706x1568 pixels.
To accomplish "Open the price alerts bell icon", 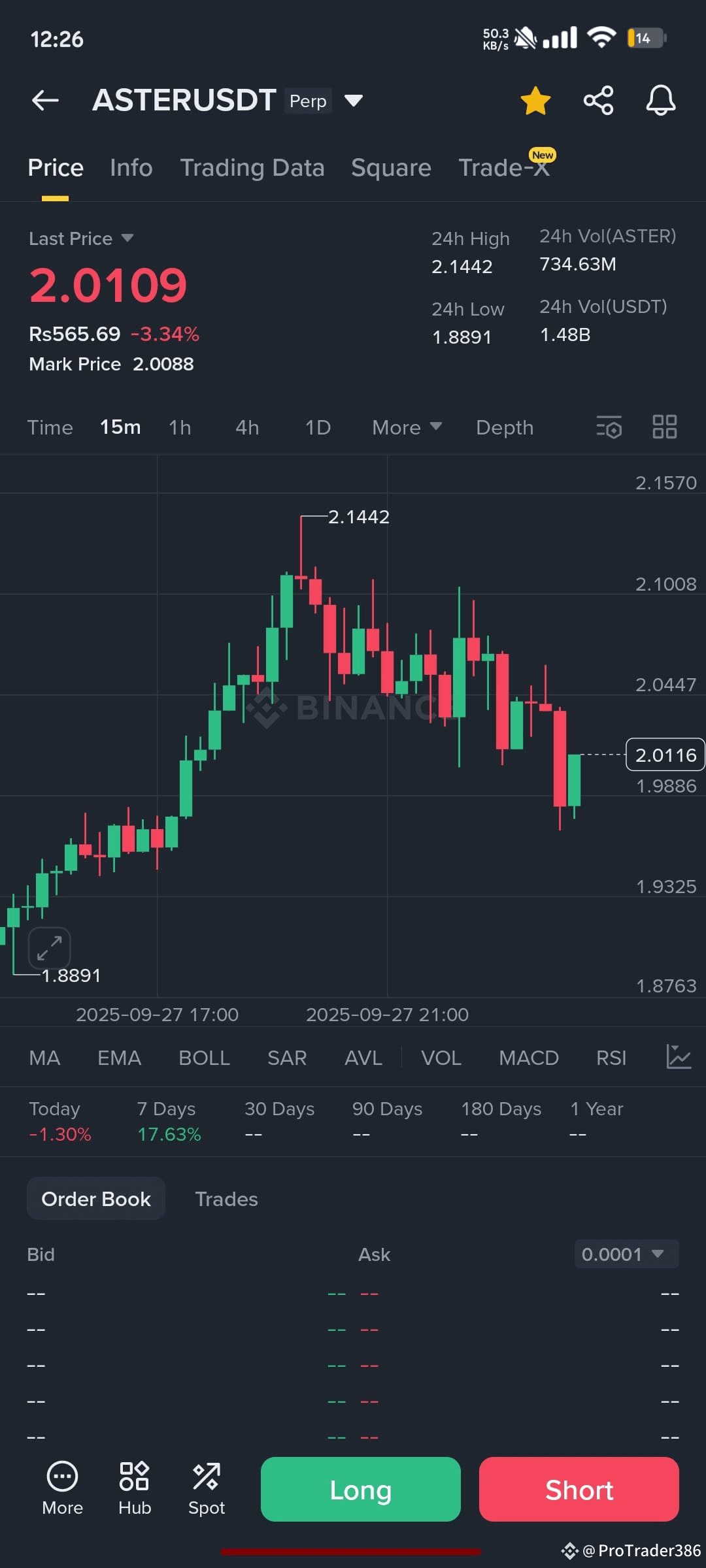I will pos(661,101).
